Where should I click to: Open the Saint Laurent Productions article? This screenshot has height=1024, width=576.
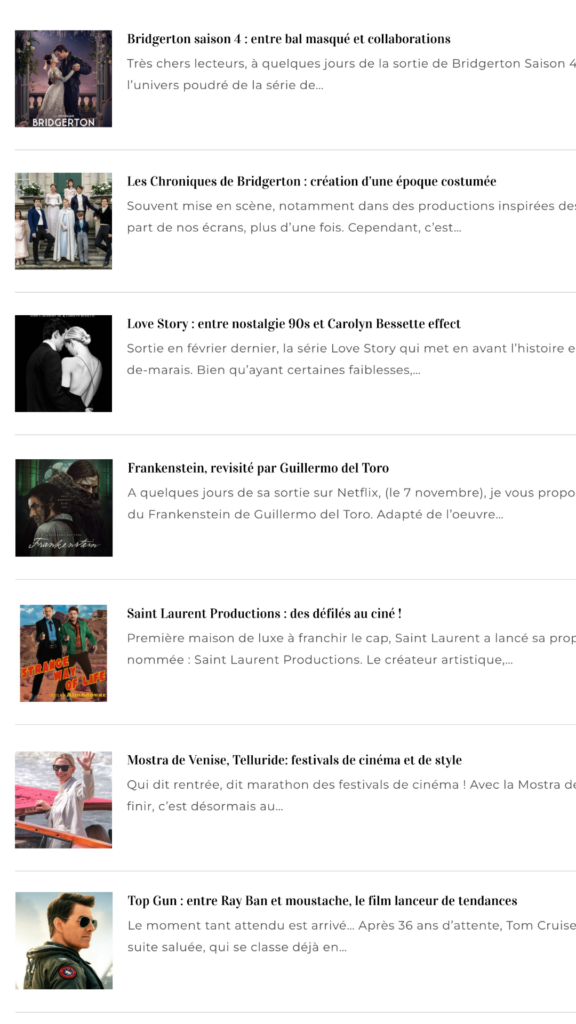pos(264,614)
